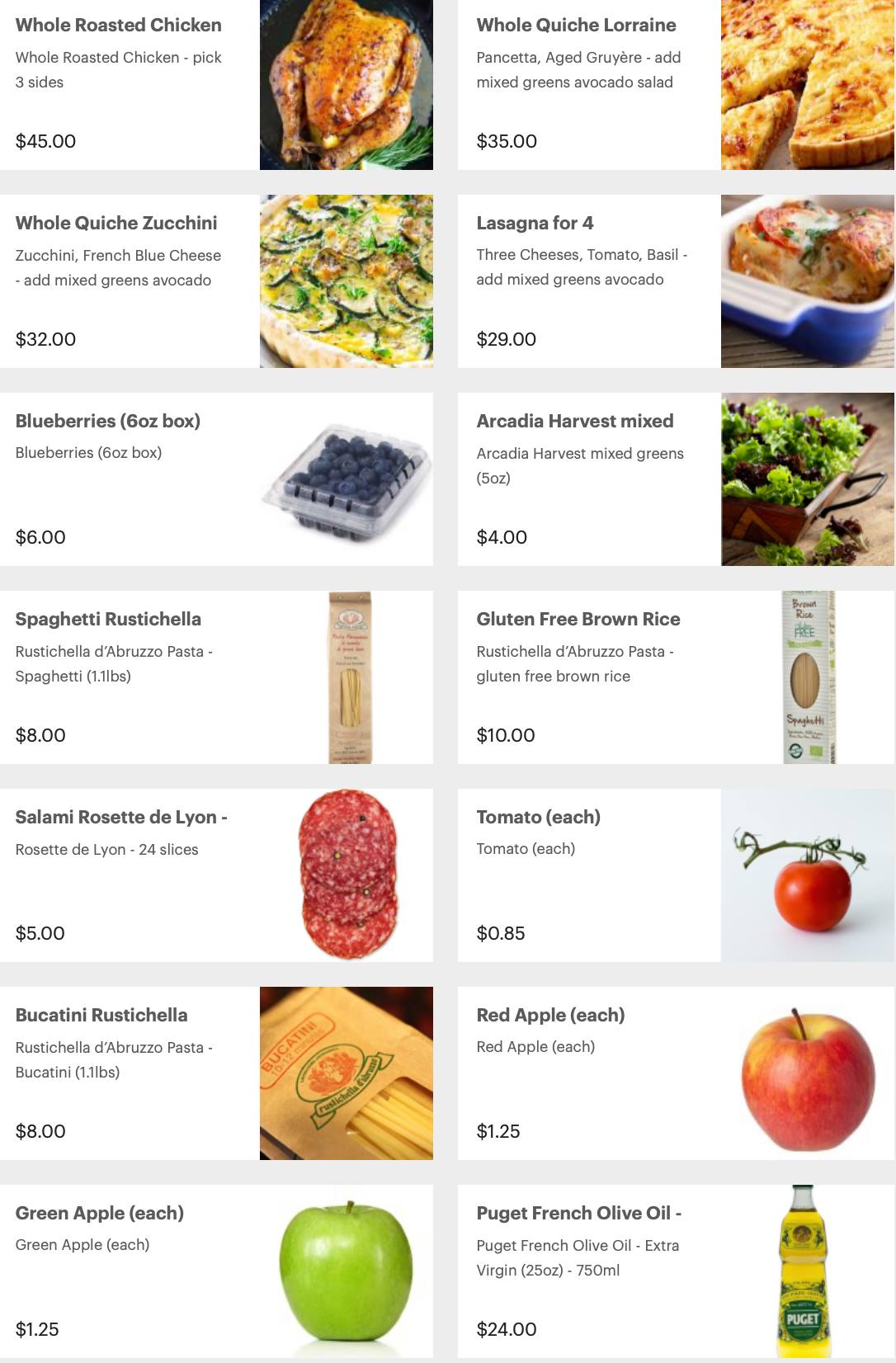Open Salami Rosette de Lyon card
896x1363 pixels.
point(121,818)
